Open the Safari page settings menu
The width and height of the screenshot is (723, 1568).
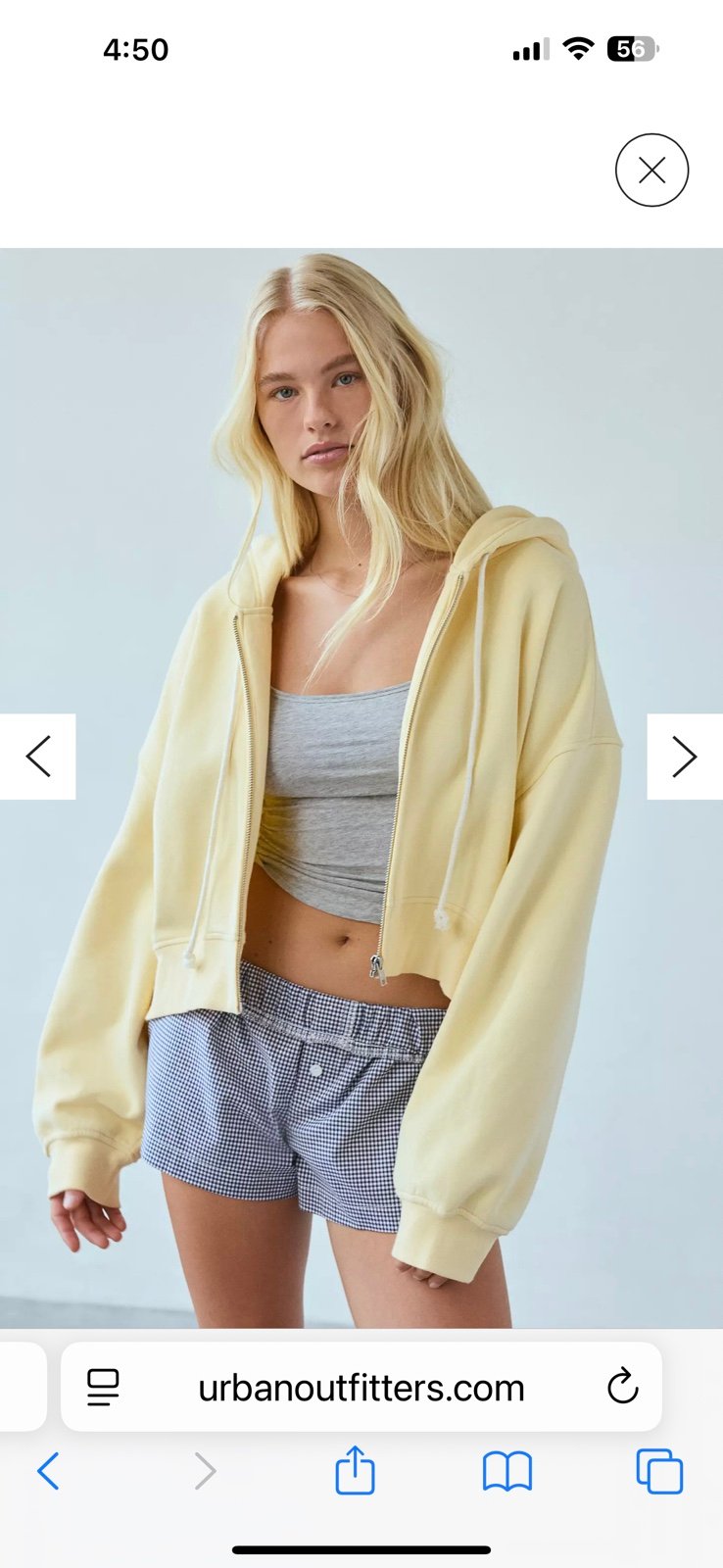click(x=103, y=1388)
